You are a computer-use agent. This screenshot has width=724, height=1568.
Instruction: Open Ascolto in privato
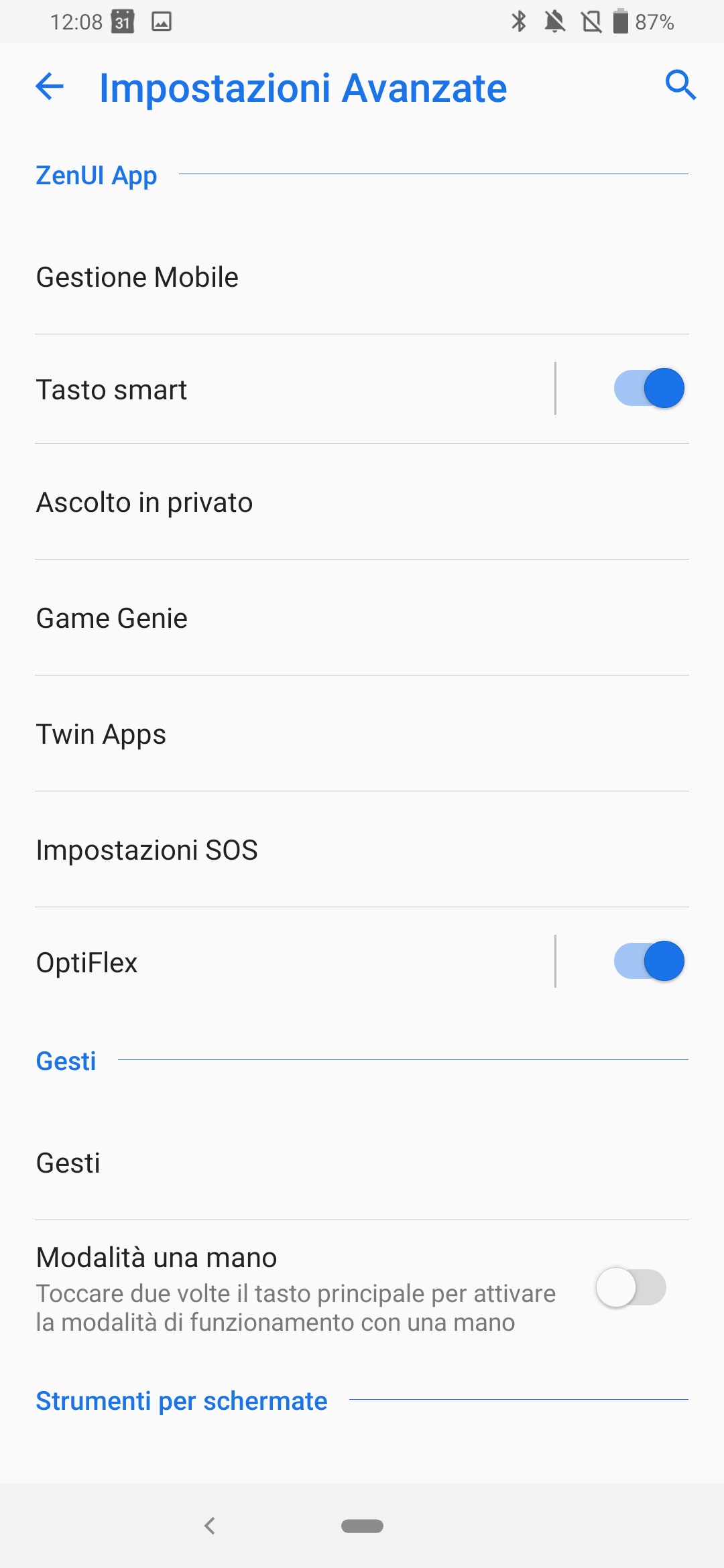(x=362, y=502)
